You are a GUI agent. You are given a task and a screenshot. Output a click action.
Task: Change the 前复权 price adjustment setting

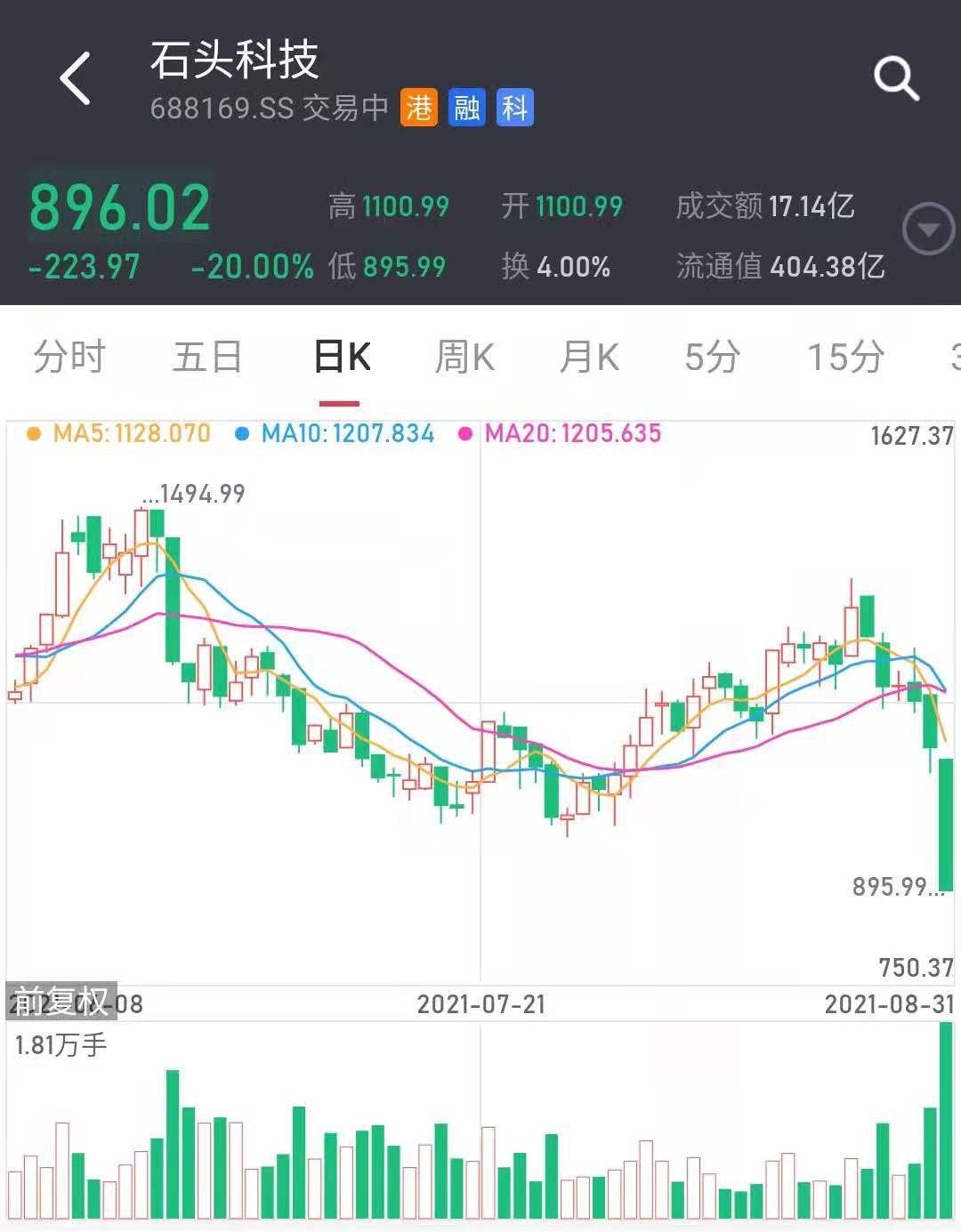tap(61, 1001)
